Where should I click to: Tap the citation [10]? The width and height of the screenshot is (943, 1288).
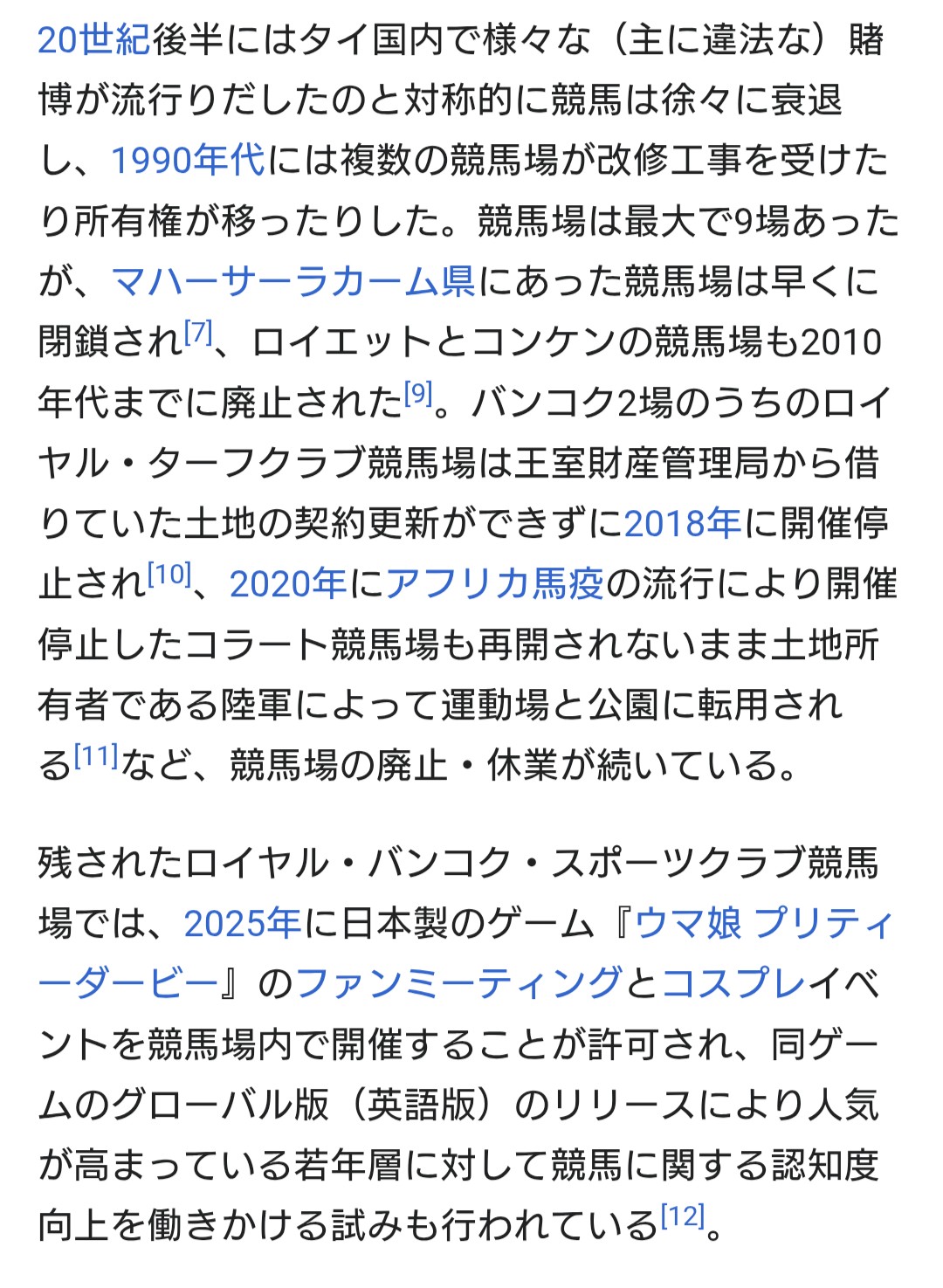[169, 574]
